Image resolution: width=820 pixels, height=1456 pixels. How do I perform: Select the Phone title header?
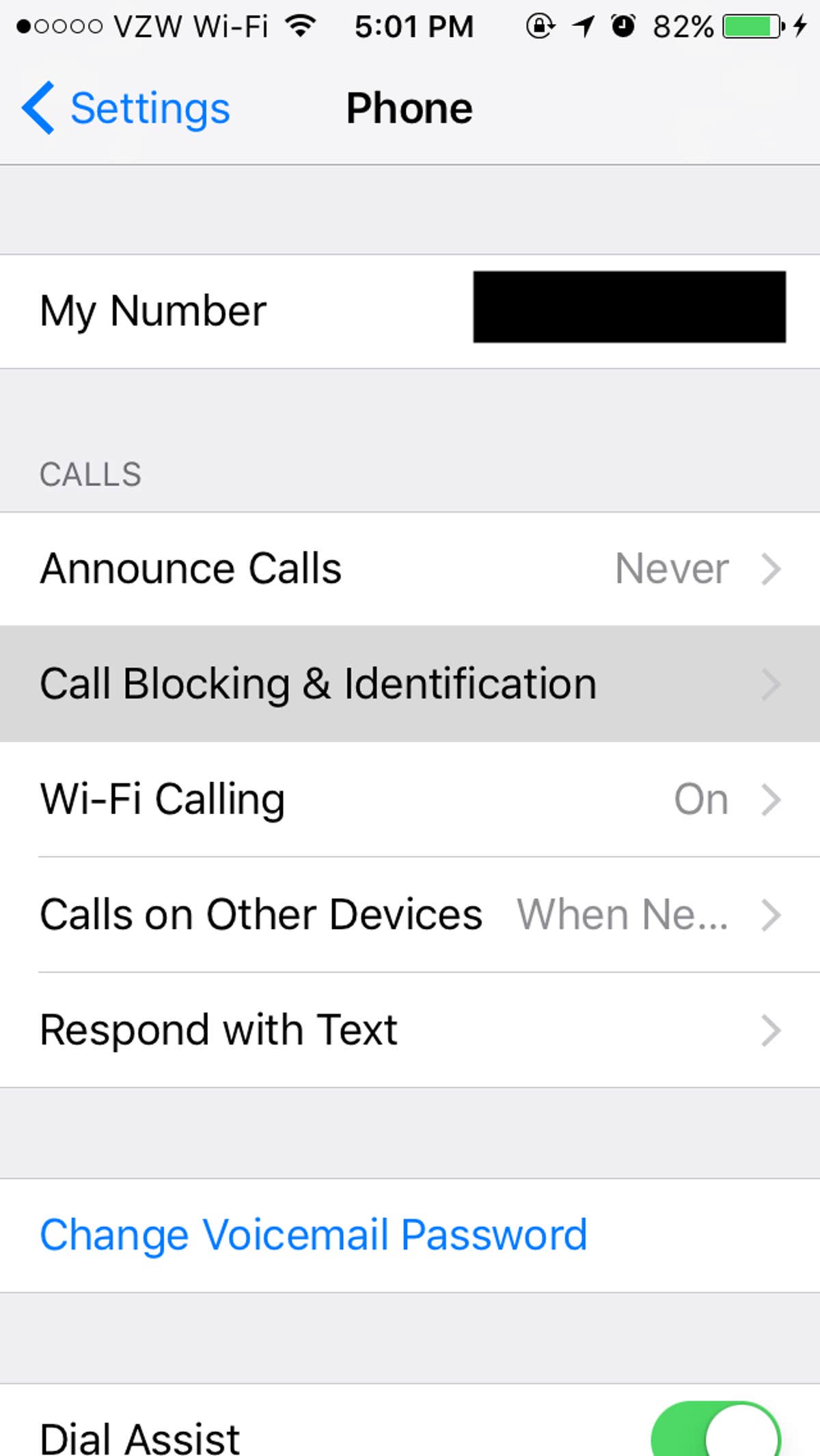point(409,108)
